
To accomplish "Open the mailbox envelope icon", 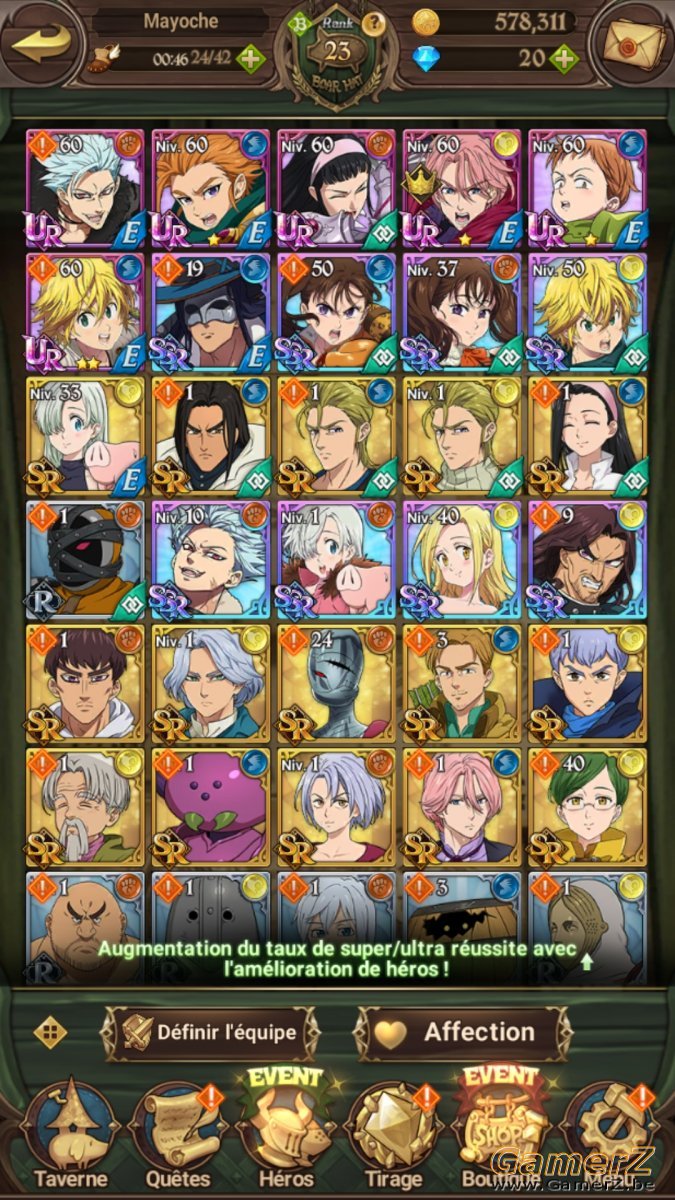I will pyautogui.click(x=633, y=44).
